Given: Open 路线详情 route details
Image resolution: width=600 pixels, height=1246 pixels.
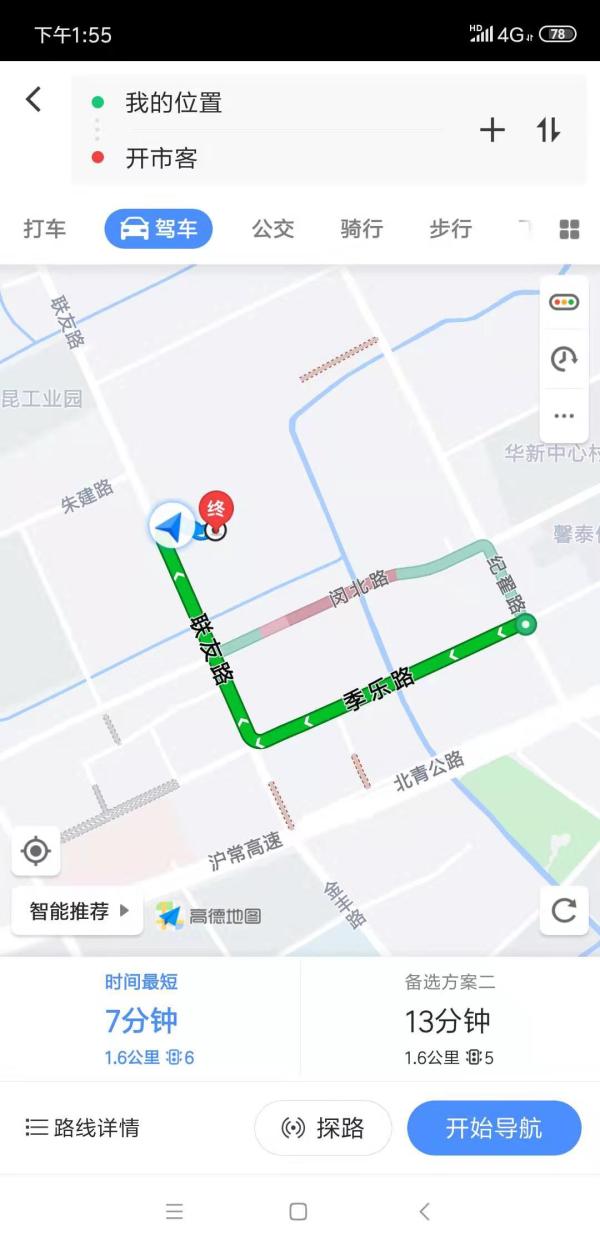Looking at the screenshot, I should coord(83,1128).
